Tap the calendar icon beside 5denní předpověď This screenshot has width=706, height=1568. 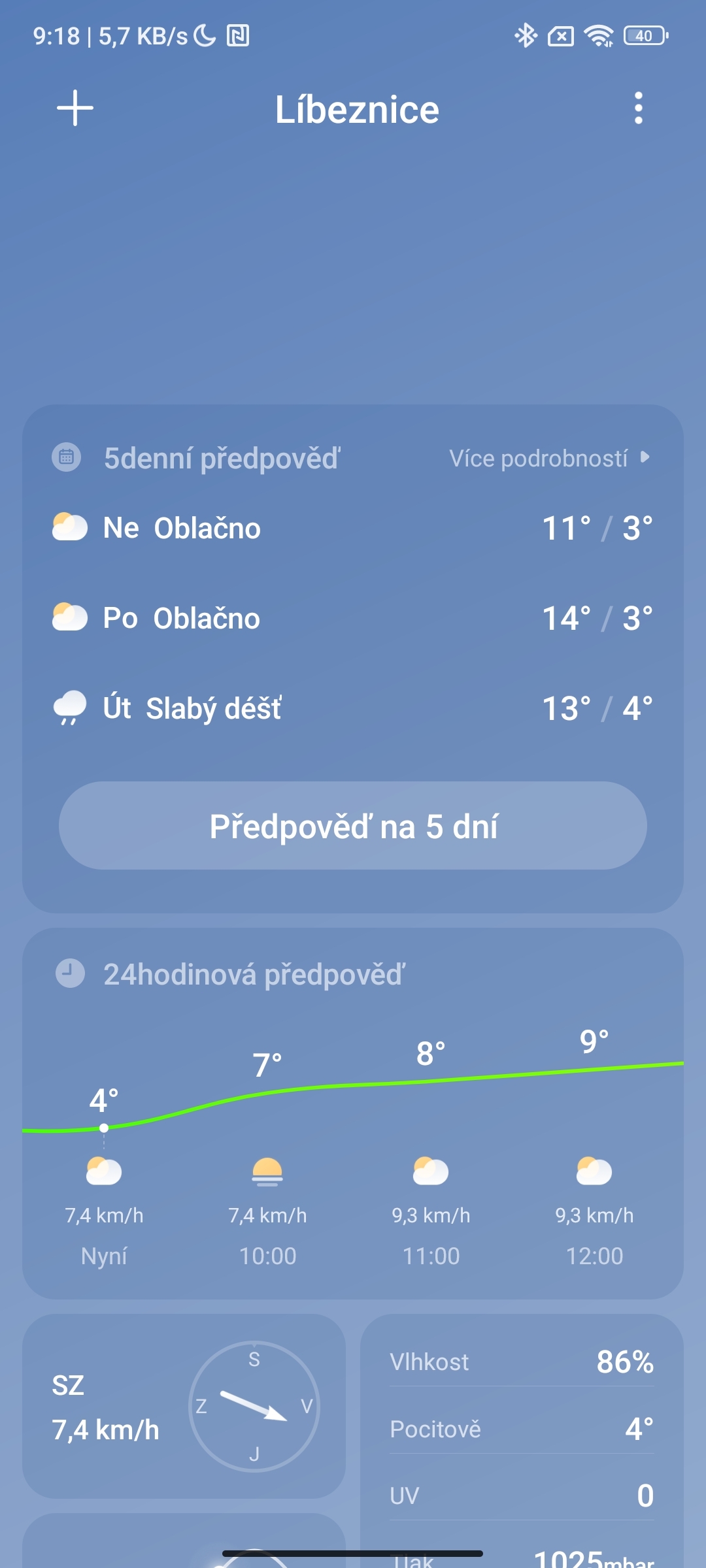point(67,458)
